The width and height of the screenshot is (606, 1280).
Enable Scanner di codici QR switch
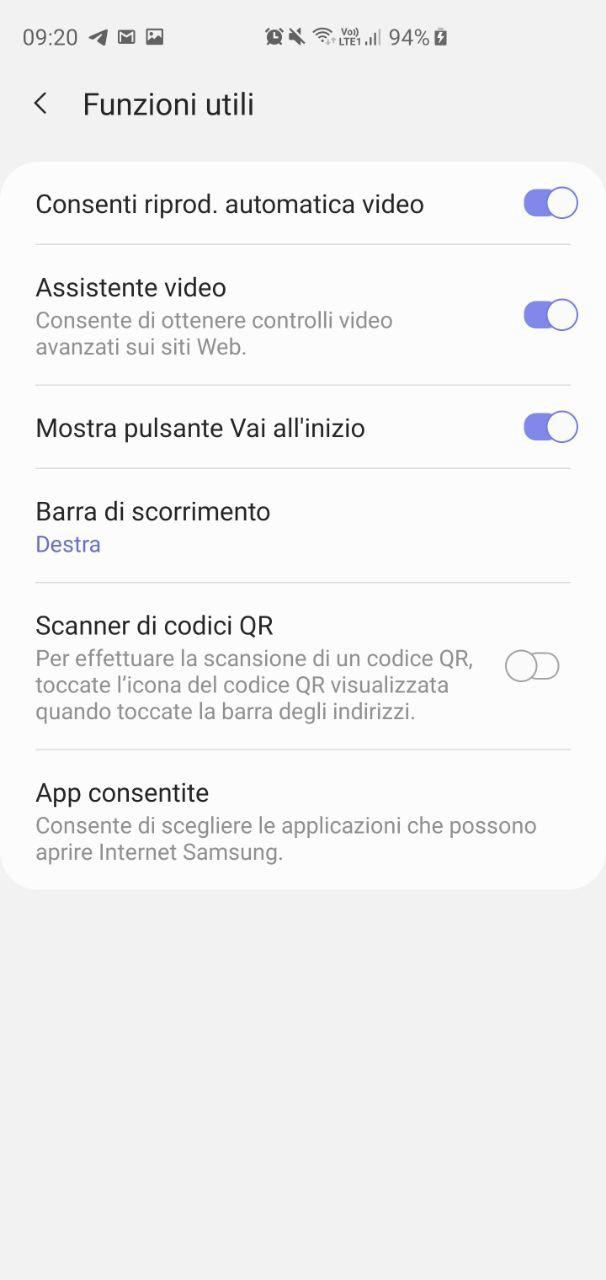point(532,666)
